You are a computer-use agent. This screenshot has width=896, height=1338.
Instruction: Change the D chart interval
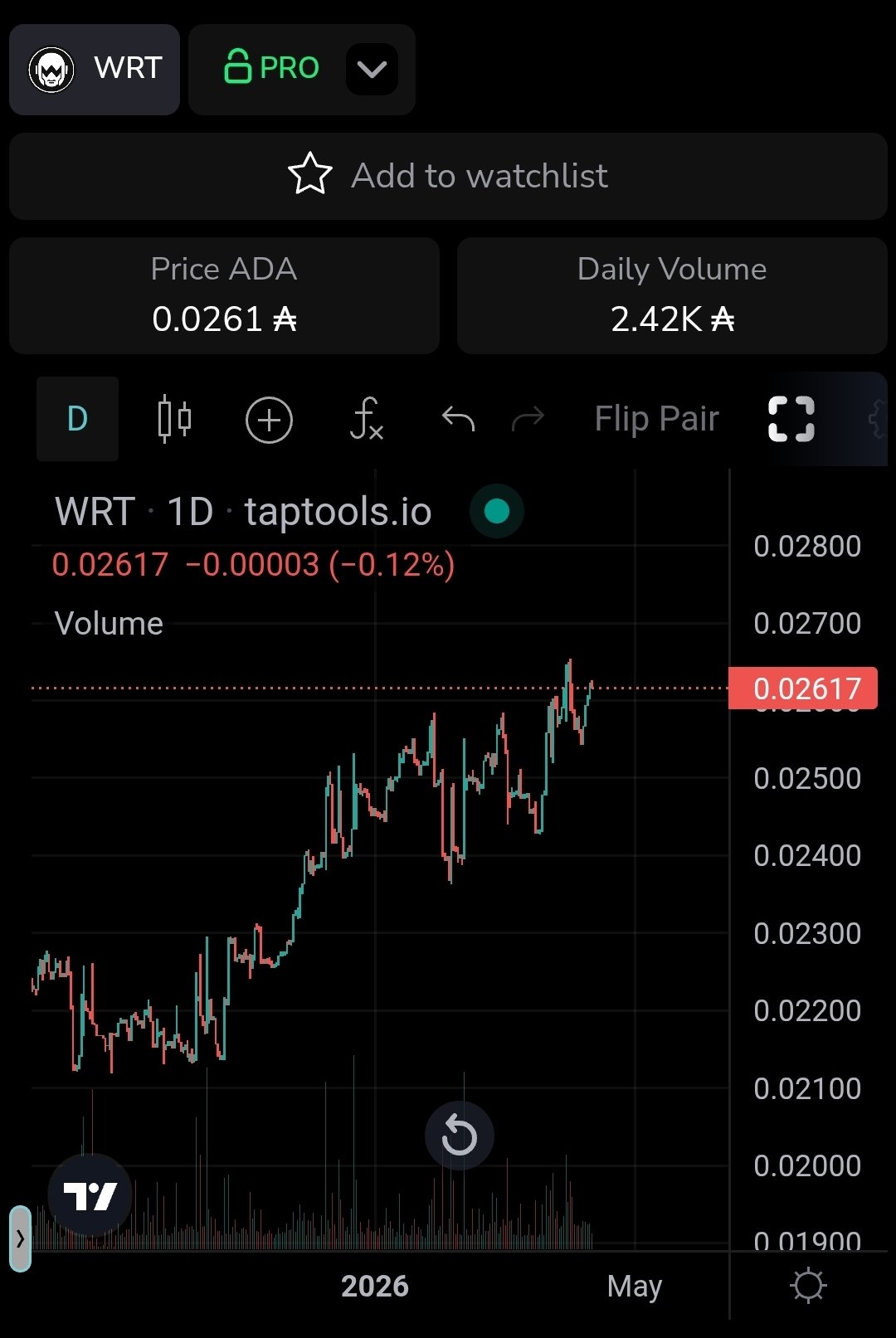[77, 419]
